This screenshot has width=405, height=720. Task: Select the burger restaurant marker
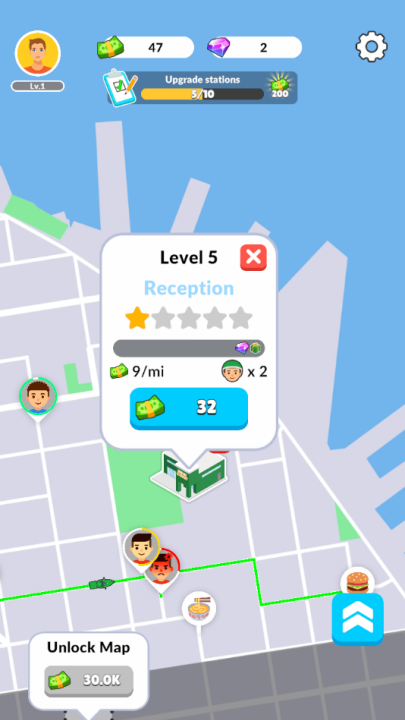(x=357, y=581)
